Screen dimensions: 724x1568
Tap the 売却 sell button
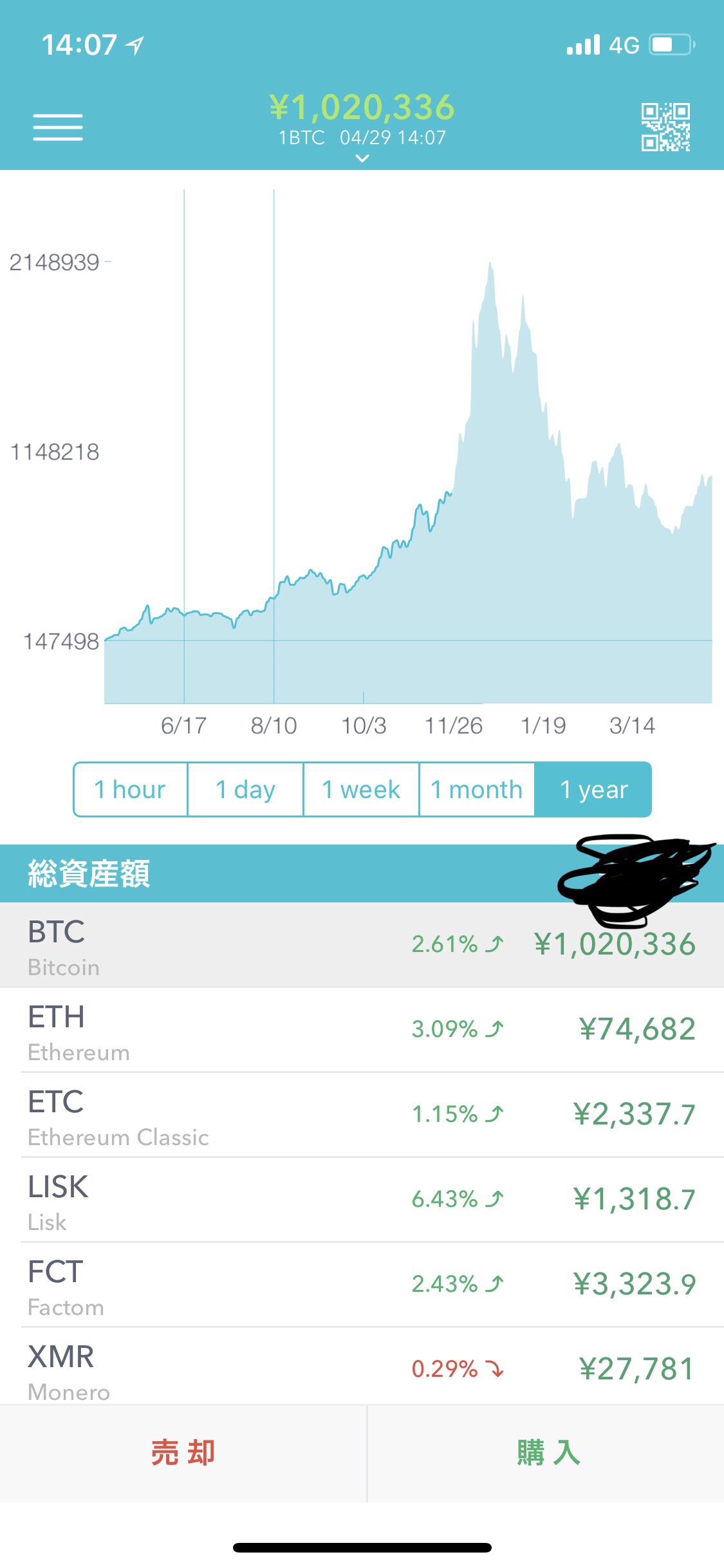pos(183,1453)
